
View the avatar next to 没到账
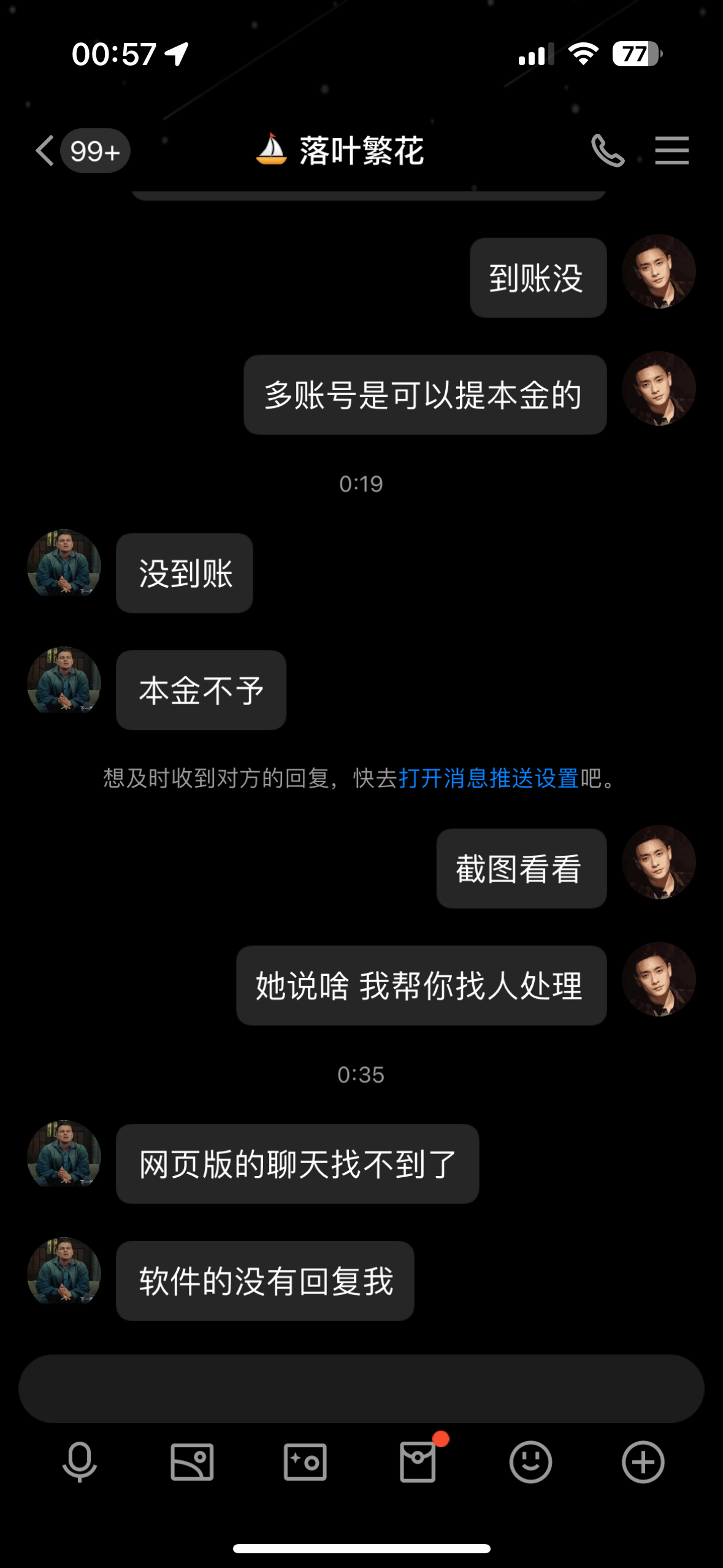tap(64, 566)
